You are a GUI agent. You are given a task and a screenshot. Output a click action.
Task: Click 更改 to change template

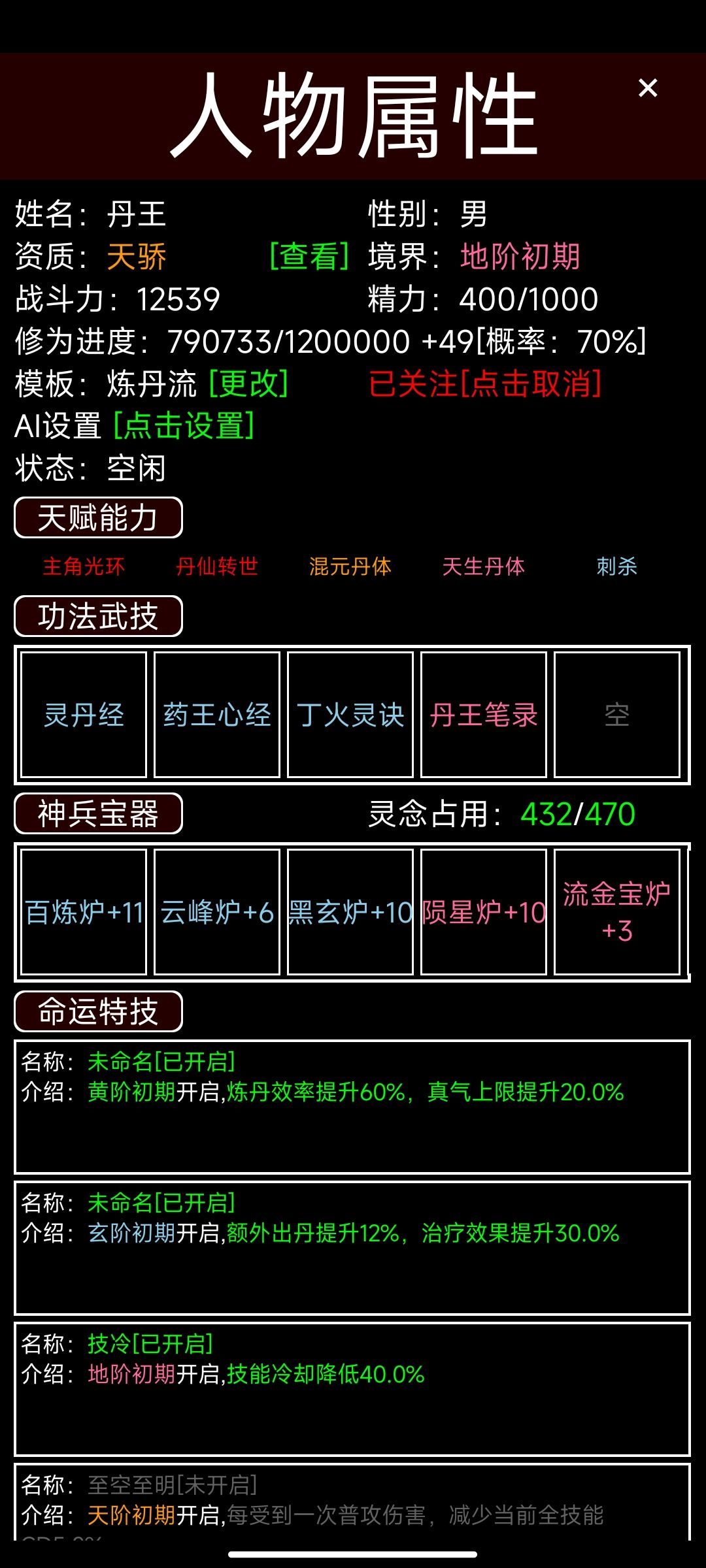pos(247,385)
